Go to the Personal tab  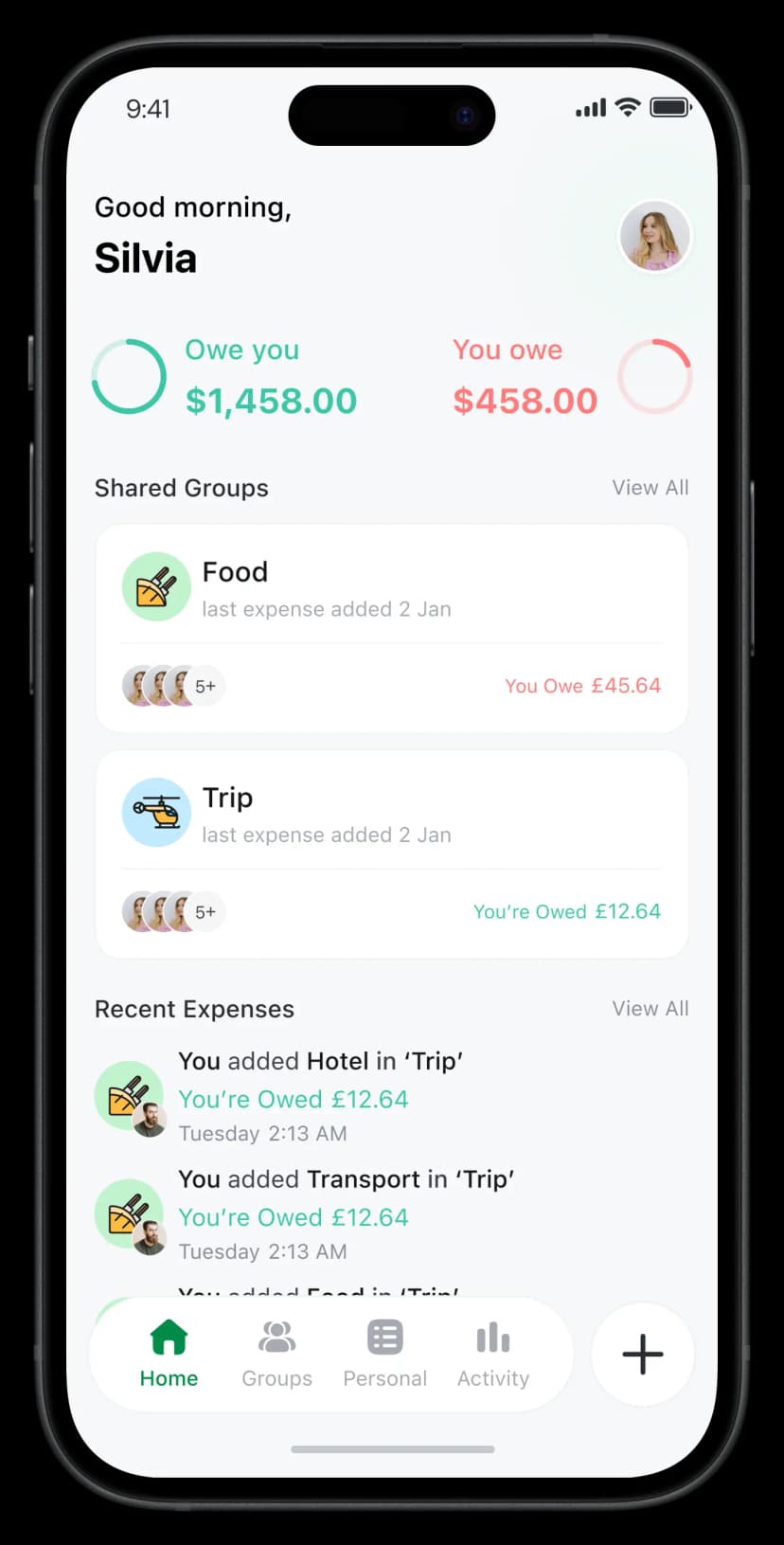(384, 1355)
